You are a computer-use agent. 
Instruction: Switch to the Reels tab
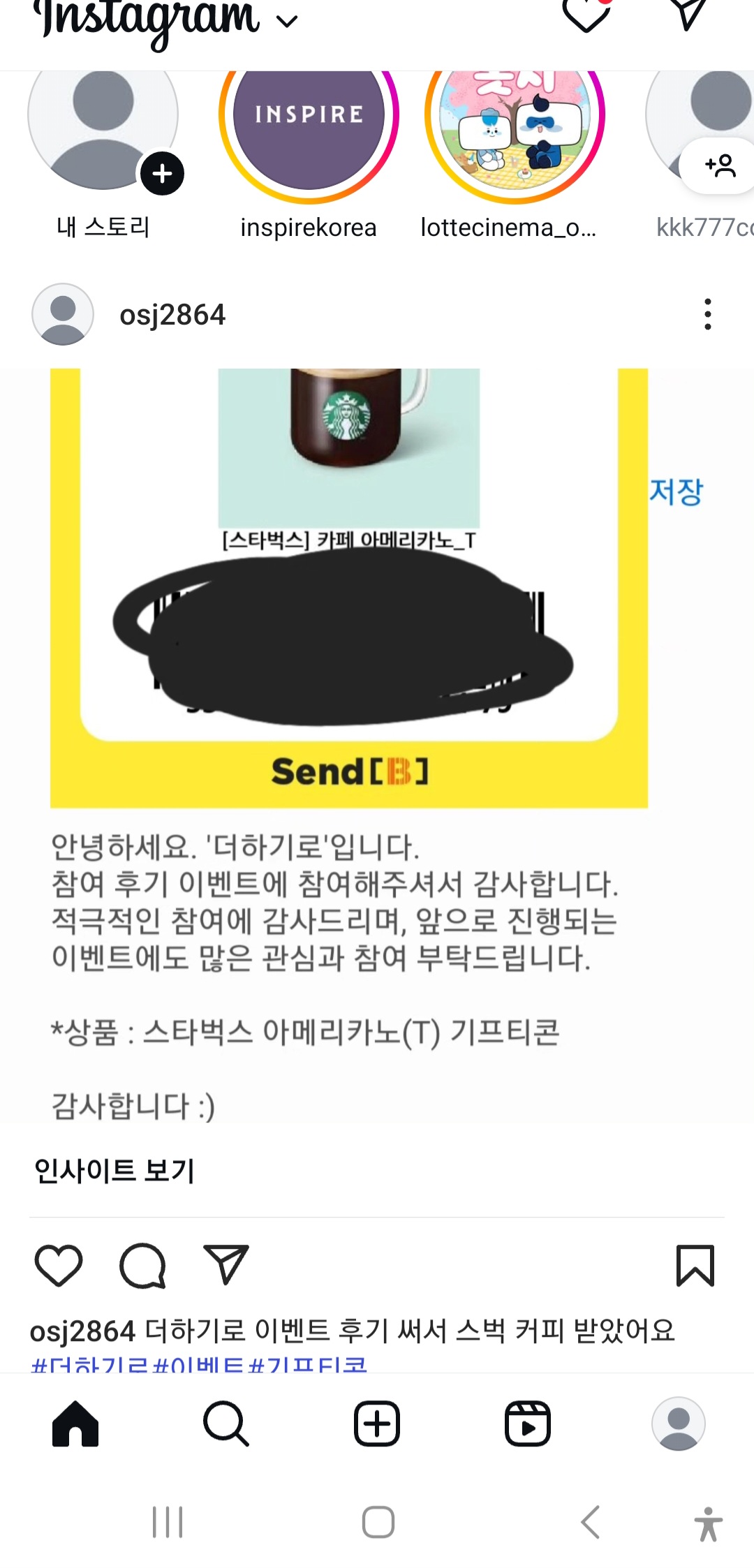tap(528, 1423)
